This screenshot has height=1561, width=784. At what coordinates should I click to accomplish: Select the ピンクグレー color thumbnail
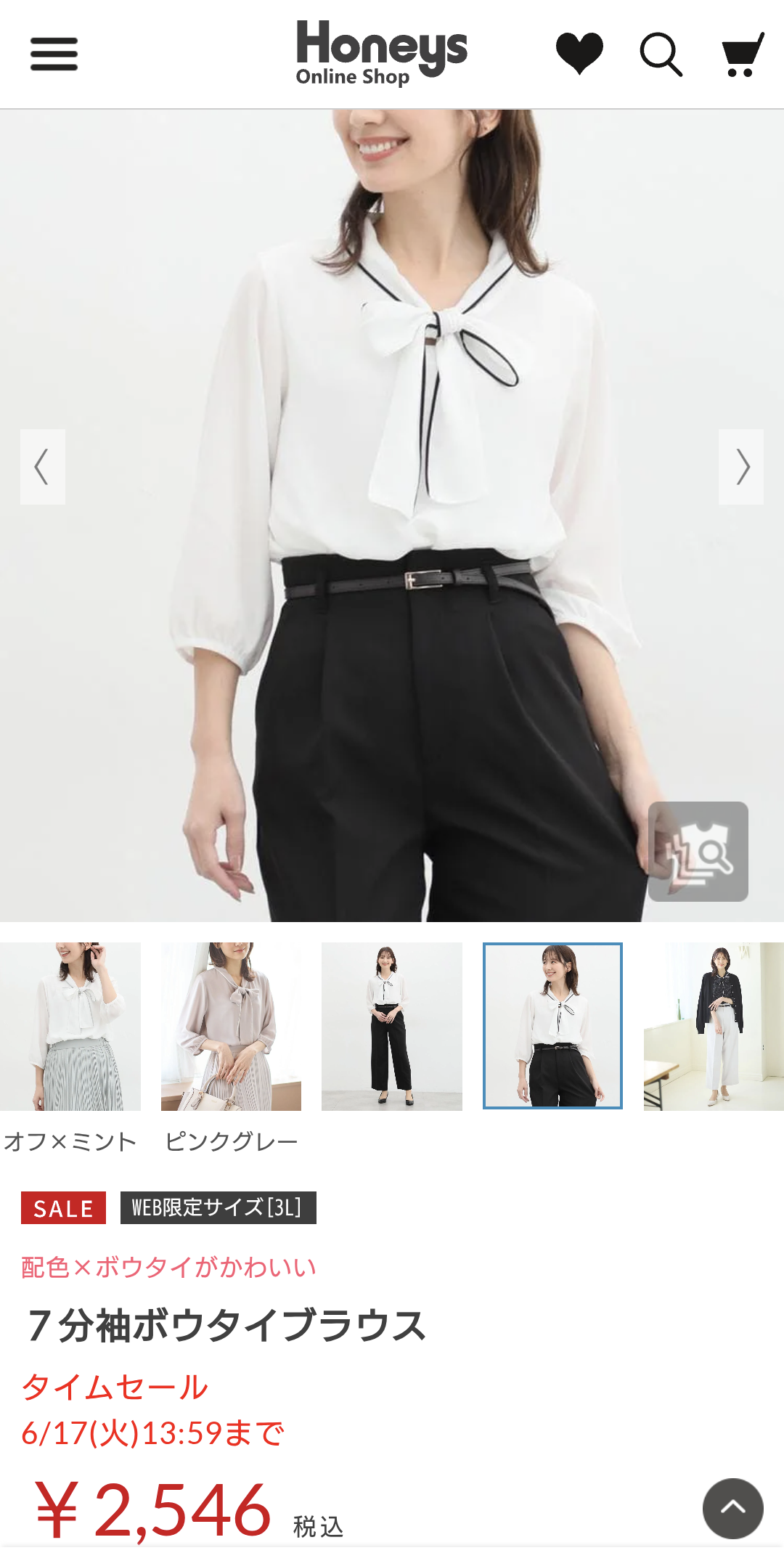(231, 1027)
